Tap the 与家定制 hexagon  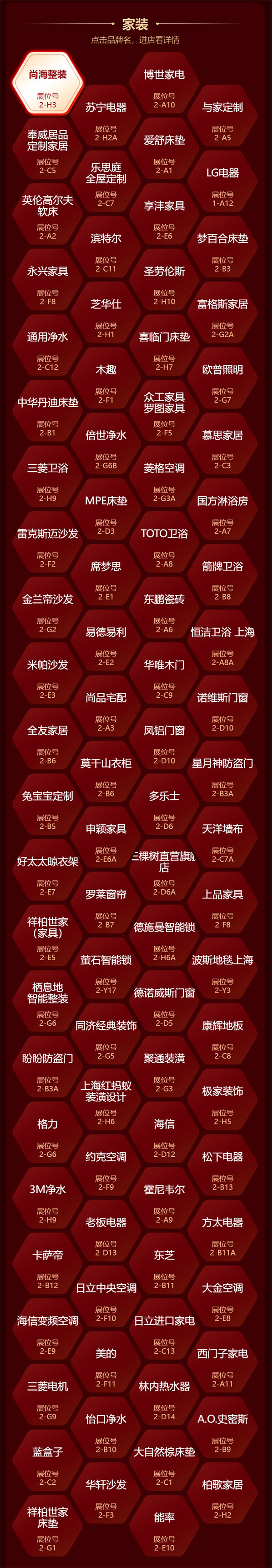tap(222, 118)
